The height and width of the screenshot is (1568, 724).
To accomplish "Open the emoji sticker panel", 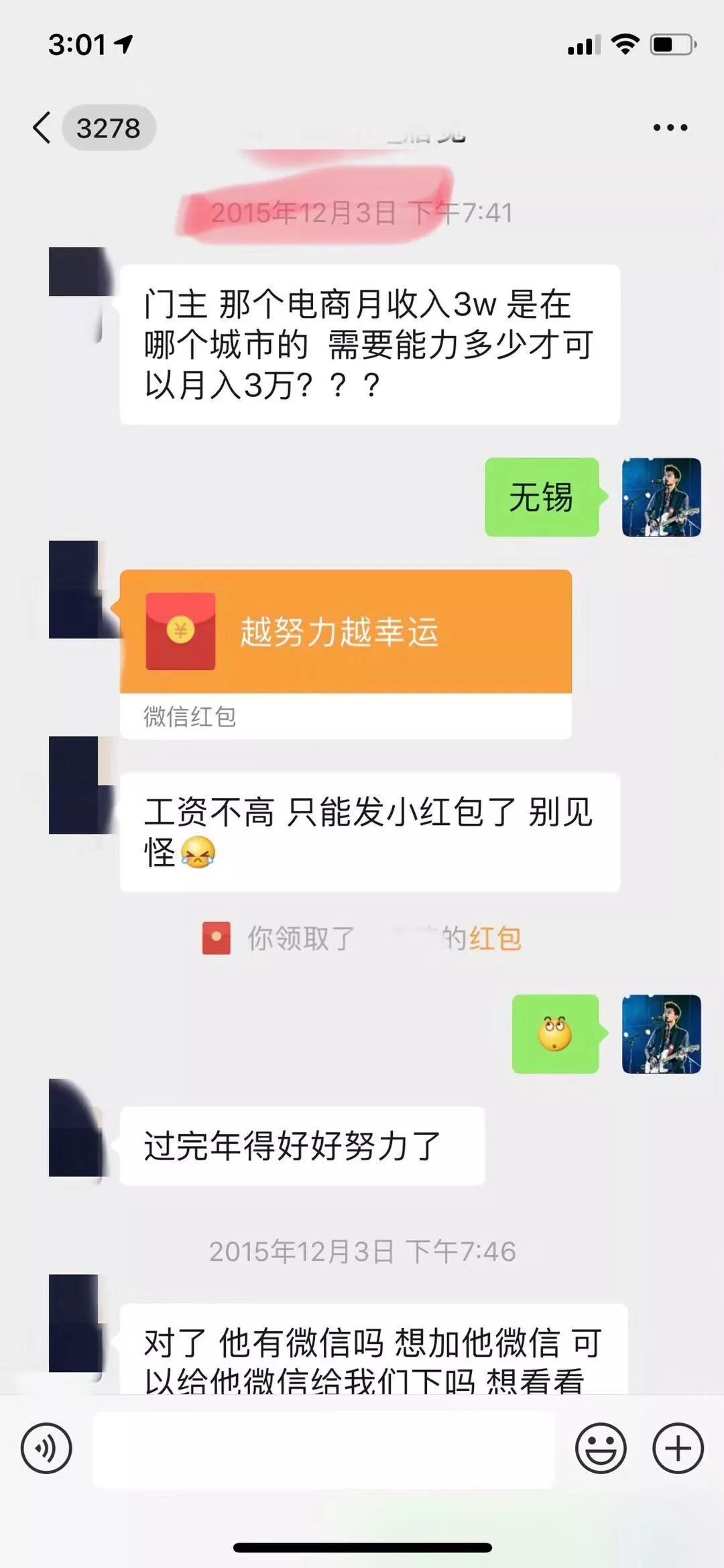I will pos(600,1448).
